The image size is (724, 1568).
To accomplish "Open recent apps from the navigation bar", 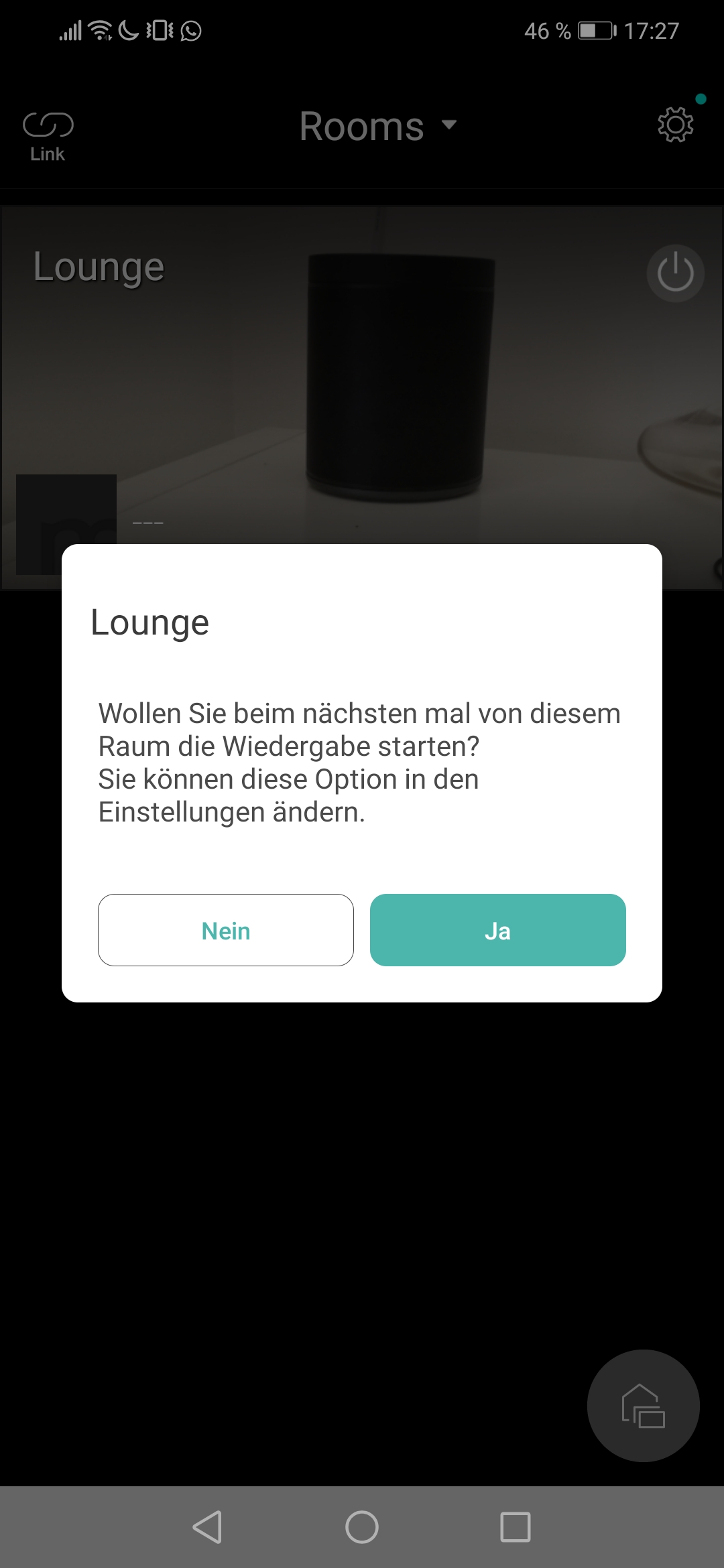I will click(516, 1528).
